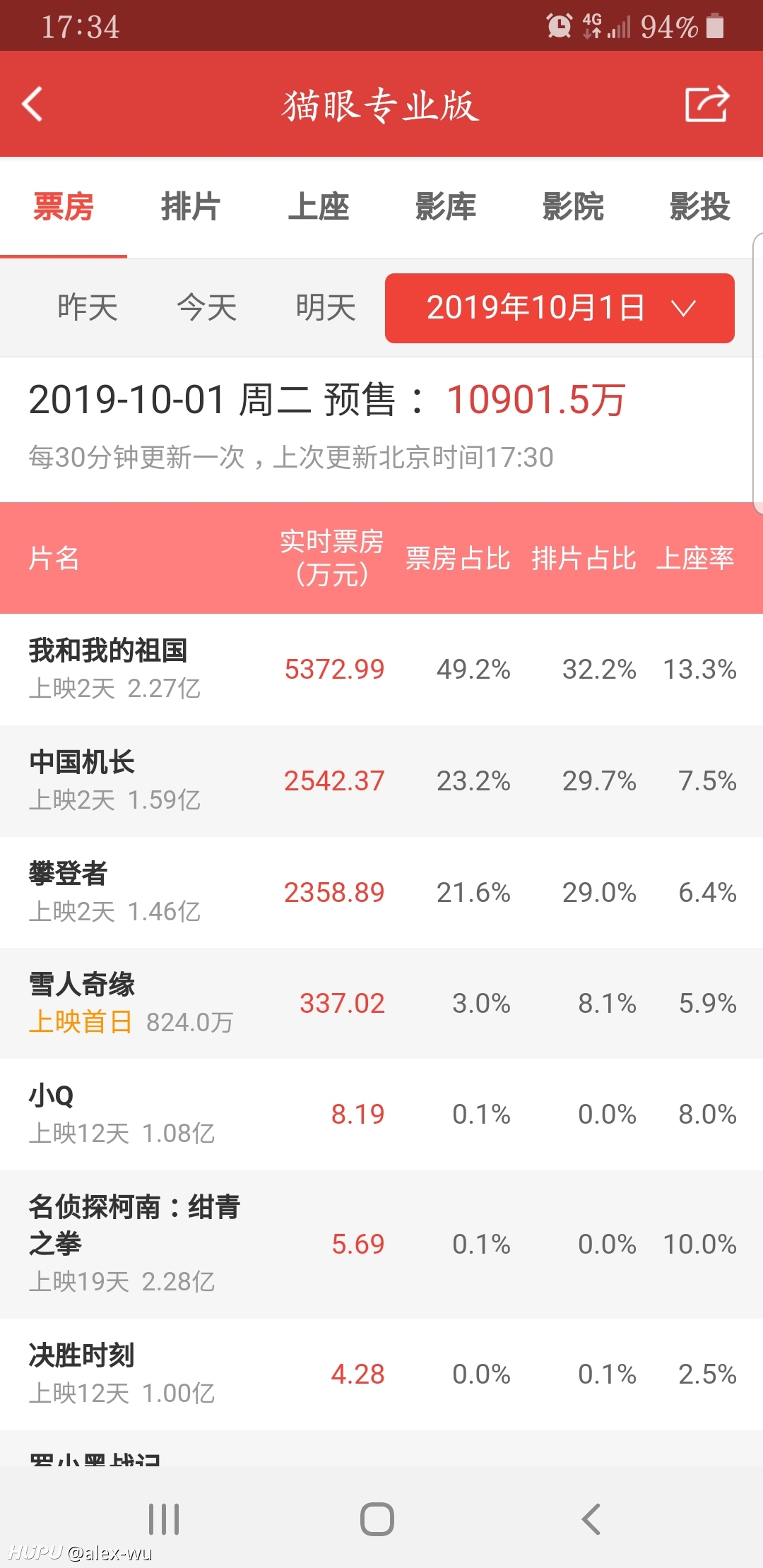Open the 决胜时刻 movie row

[381, 1374]
